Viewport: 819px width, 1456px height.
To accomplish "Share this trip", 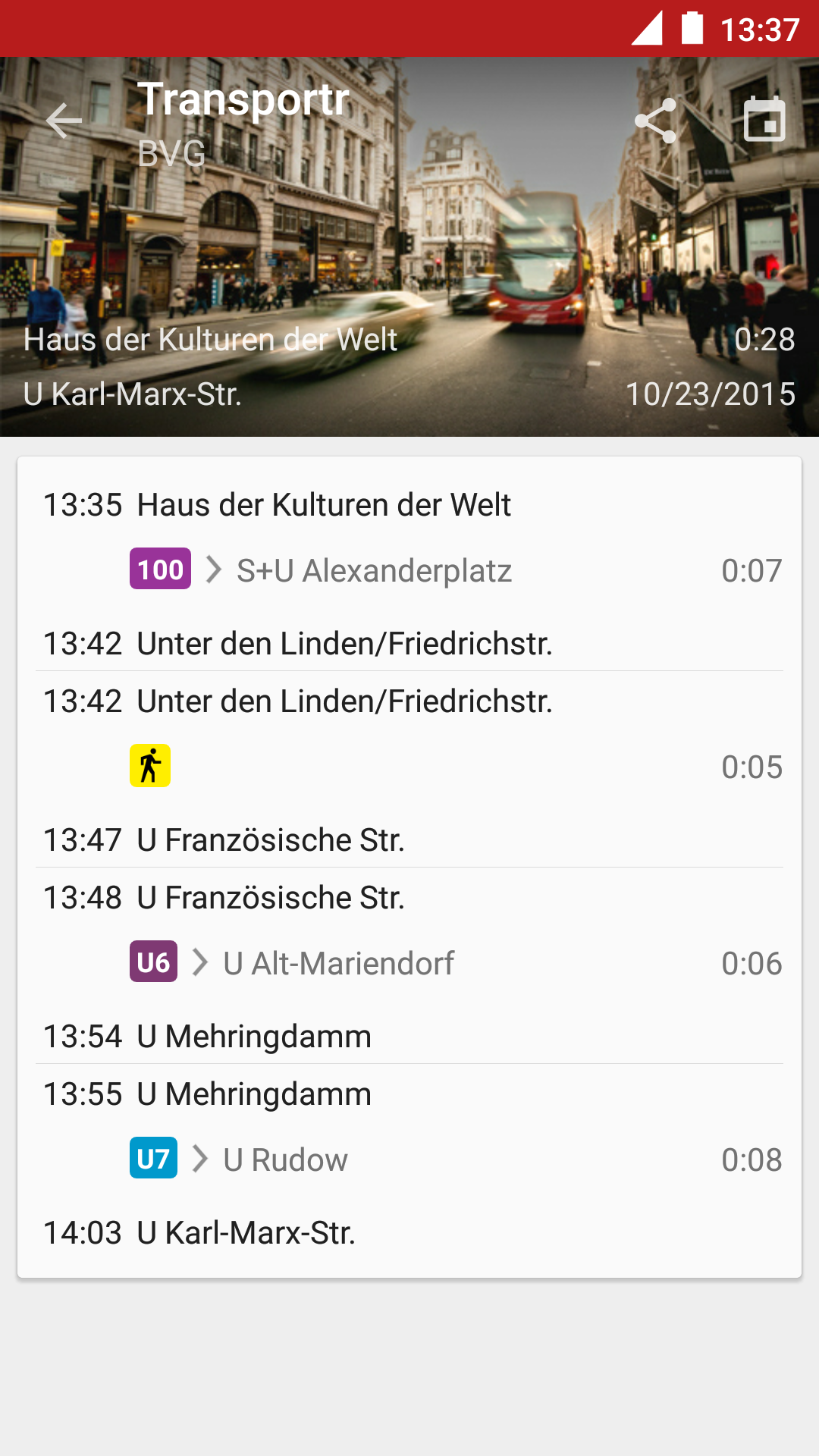I will (655, 121).
